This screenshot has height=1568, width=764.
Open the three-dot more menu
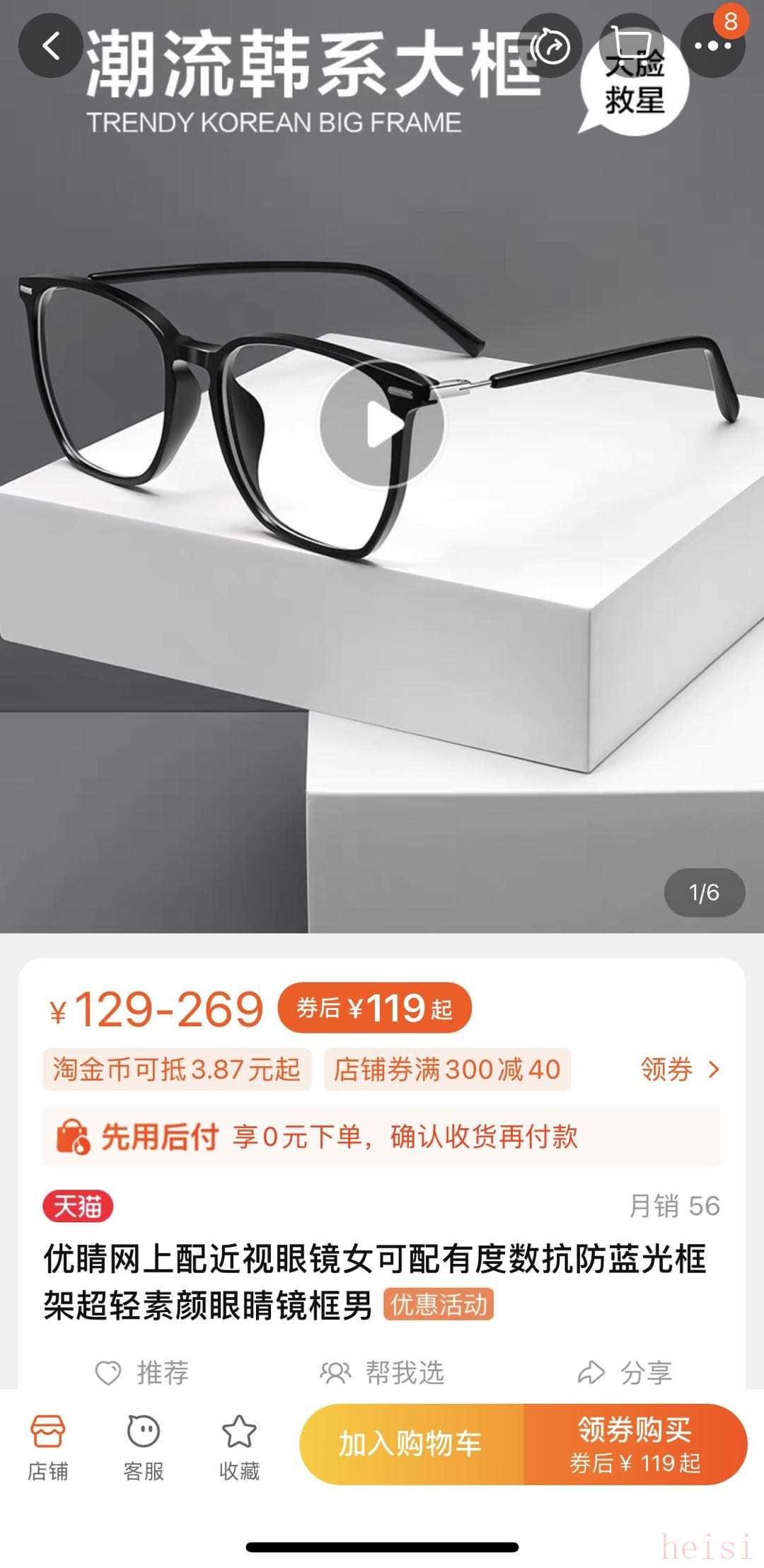(712, 47)
